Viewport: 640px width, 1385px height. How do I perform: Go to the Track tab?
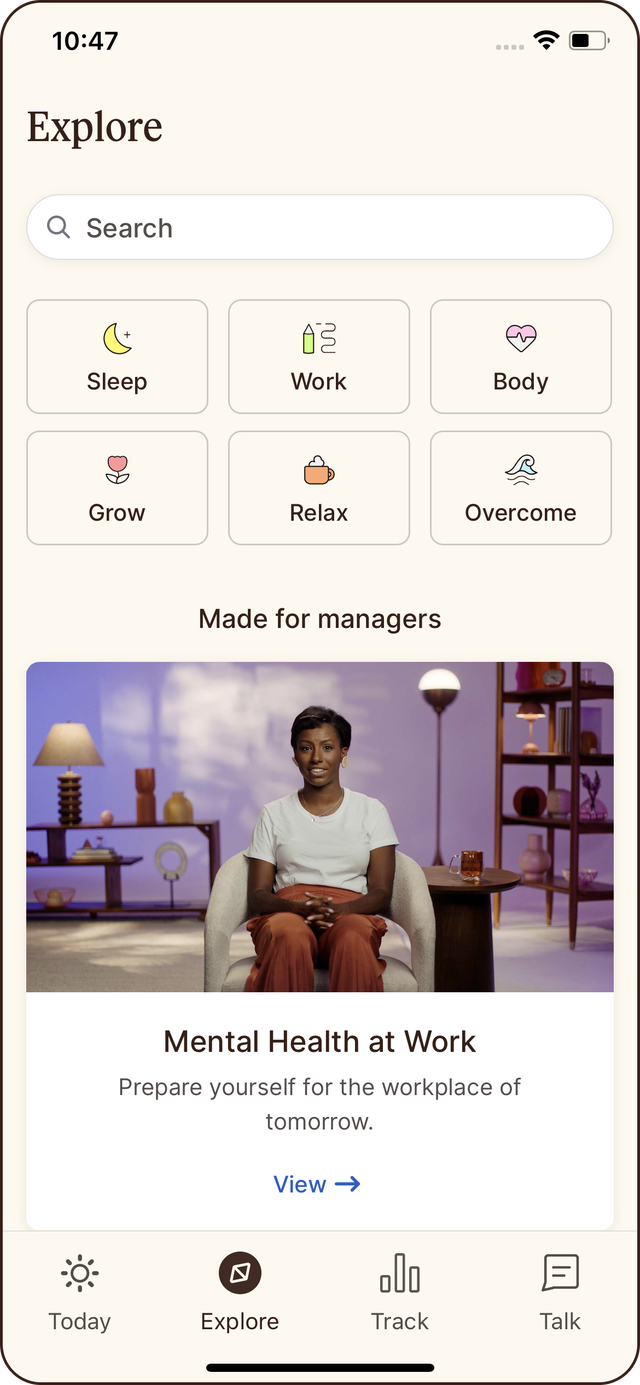(x=400, y=1294)
